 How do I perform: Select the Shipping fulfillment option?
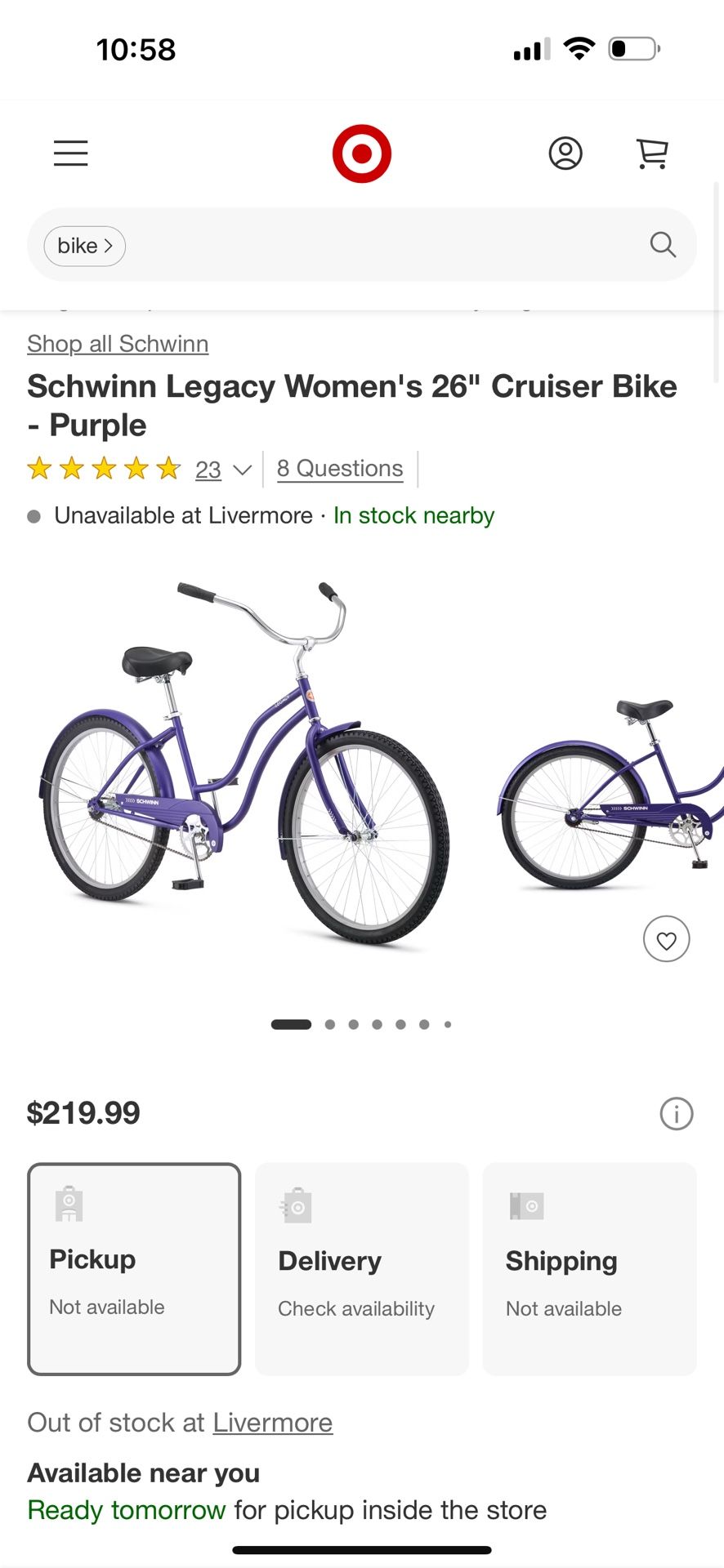point(589,1268)
